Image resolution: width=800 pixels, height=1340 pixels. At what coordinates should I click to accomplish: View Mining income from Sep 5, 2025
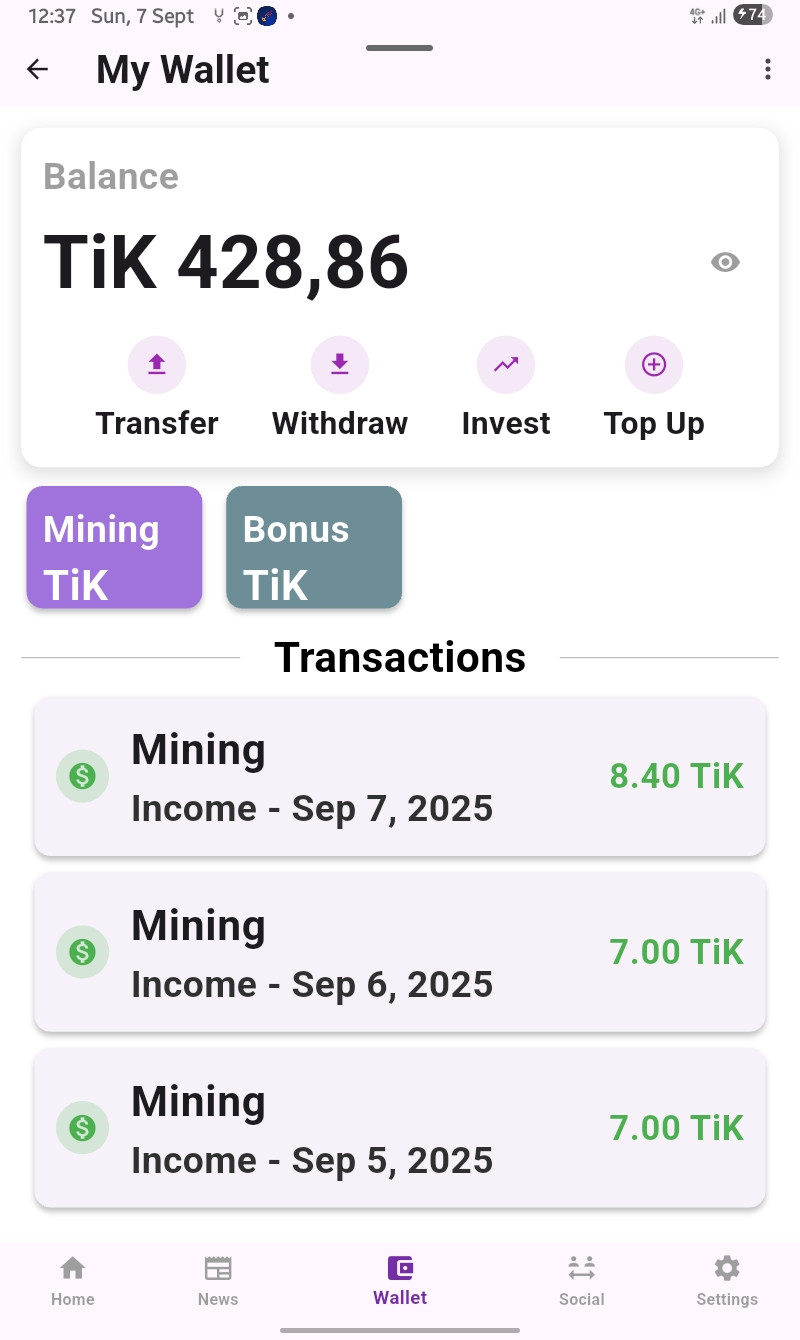click(400, 1129)
